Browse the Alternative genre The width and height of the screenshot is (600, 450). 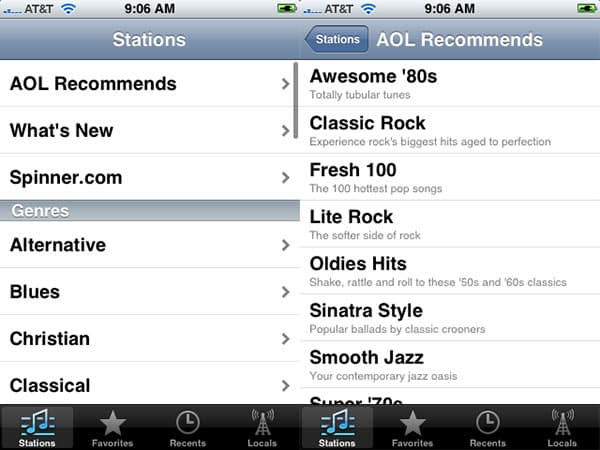click(x=150, y=245)
